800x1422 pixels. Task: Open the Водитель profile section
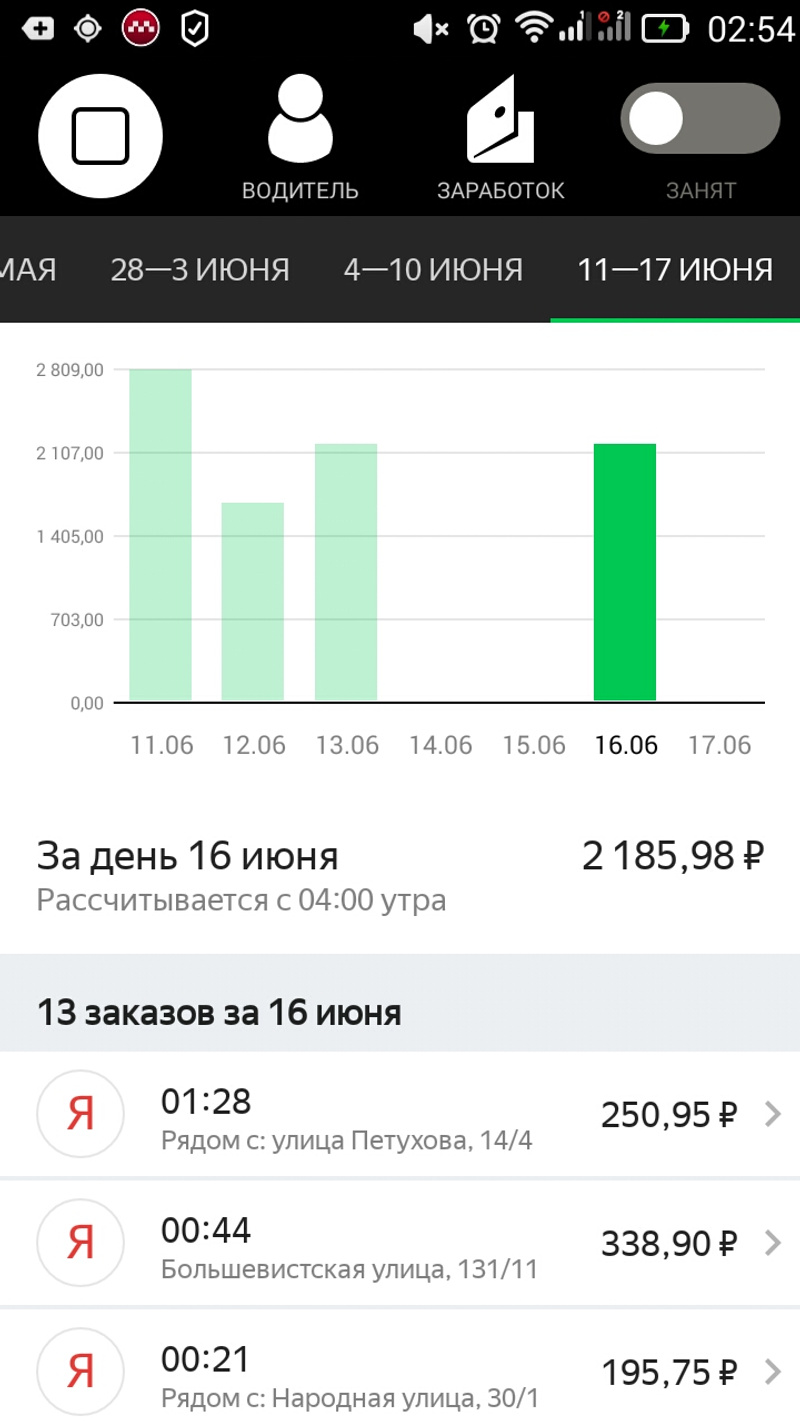[x=300, y=136]
